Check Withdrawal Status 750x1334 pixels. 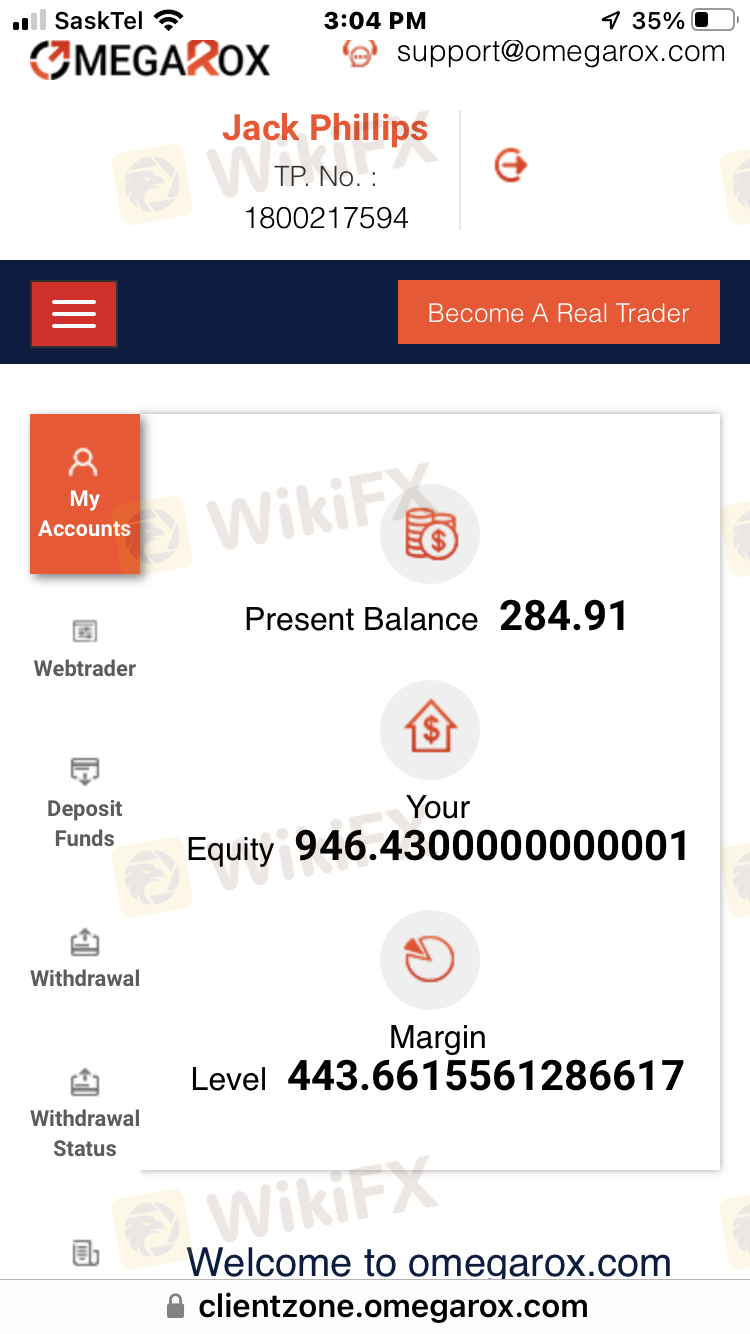tap(85, 1114)
